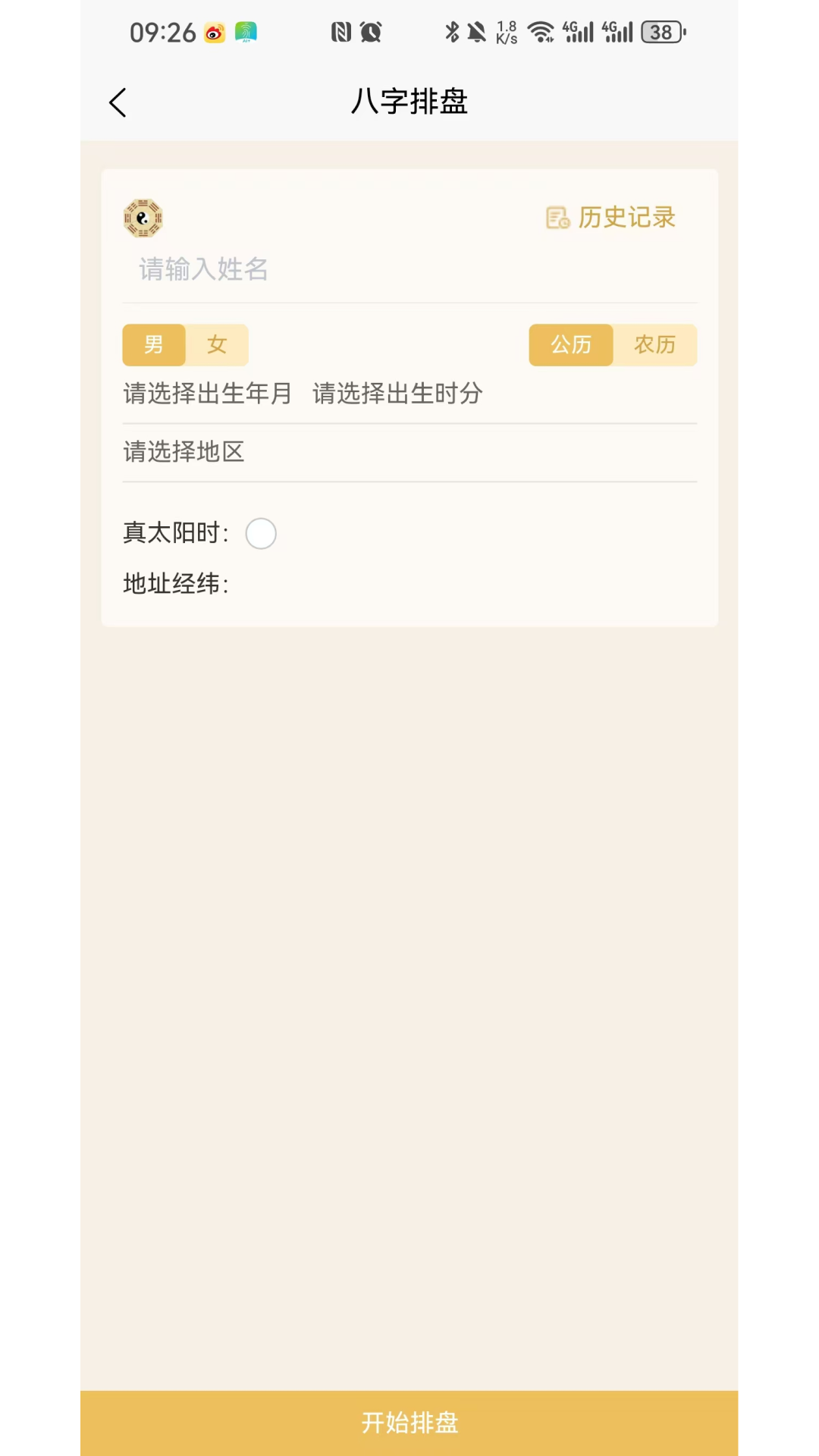Open history via the record document icon
This screenshot has width=819, height=1456.
(x=557, y=218)
